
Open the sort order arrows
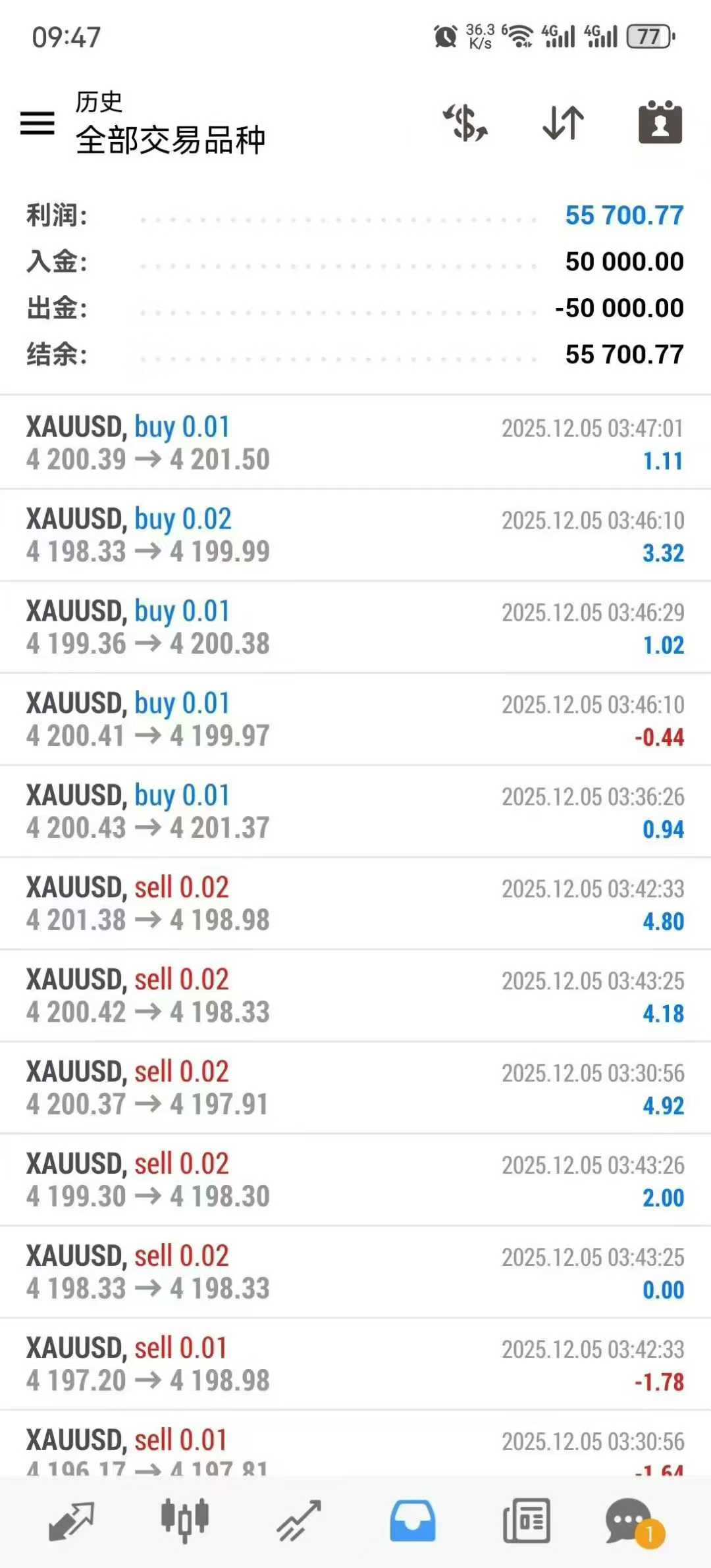tap(563, 123)
